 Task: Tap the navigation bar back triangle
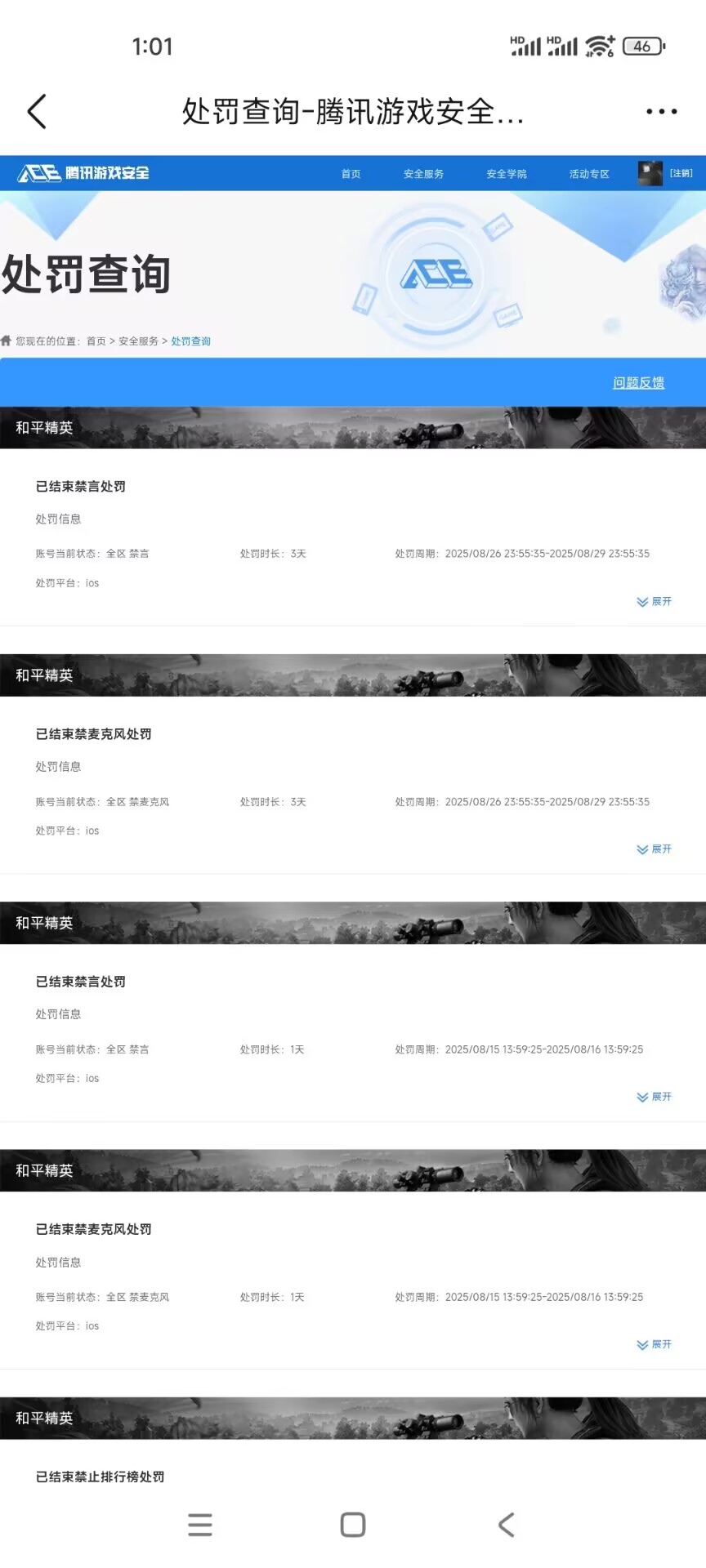coord(506,1524)
